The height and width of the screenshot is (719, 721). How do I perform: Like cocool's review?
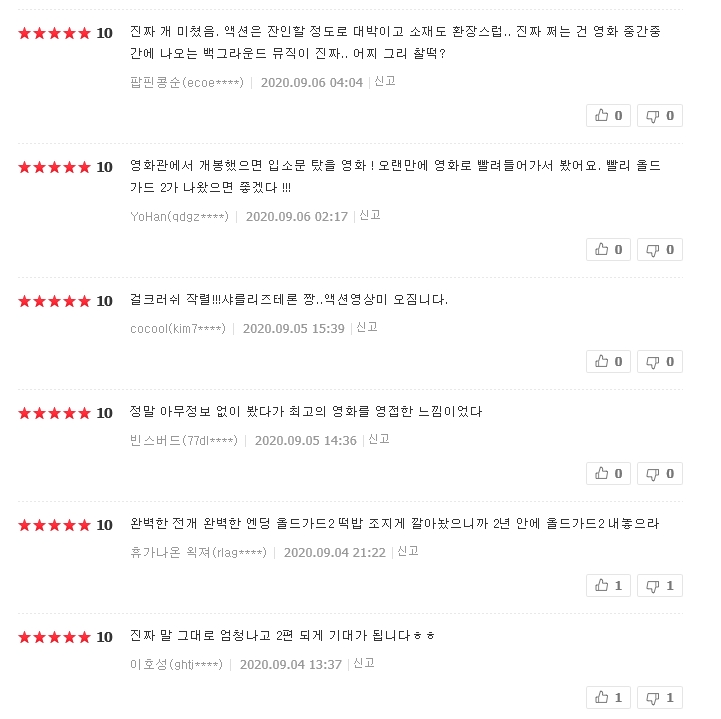(608, 362)
